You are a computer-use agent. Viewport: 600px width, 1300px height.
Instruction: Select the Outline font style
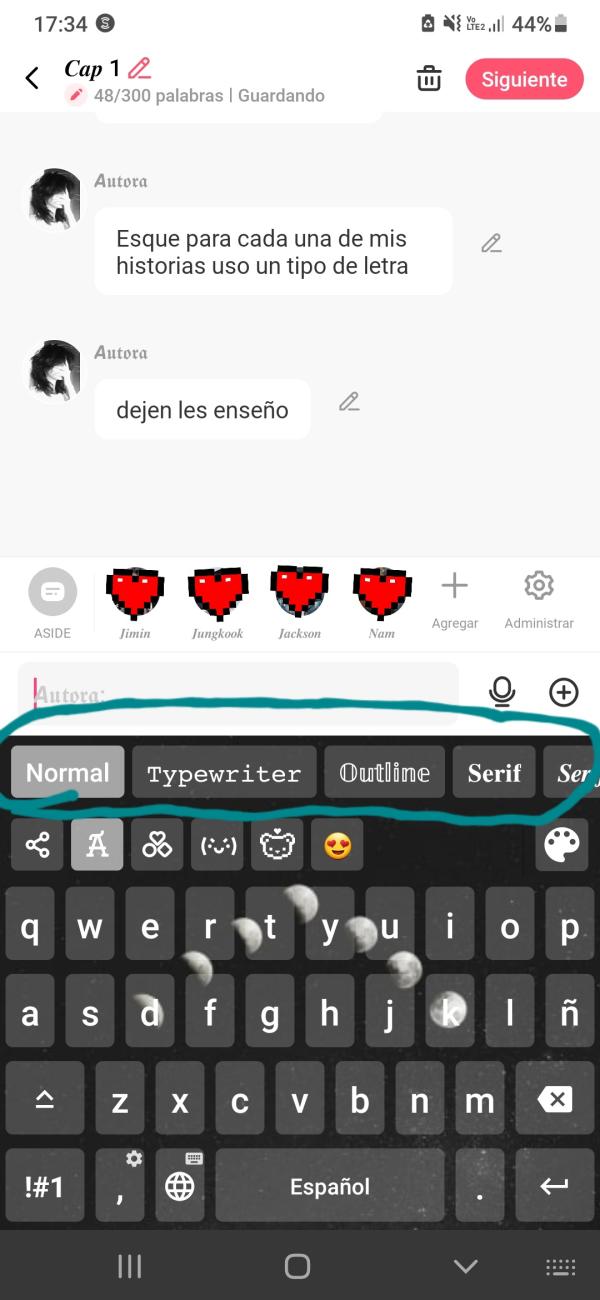coord(385,773)
